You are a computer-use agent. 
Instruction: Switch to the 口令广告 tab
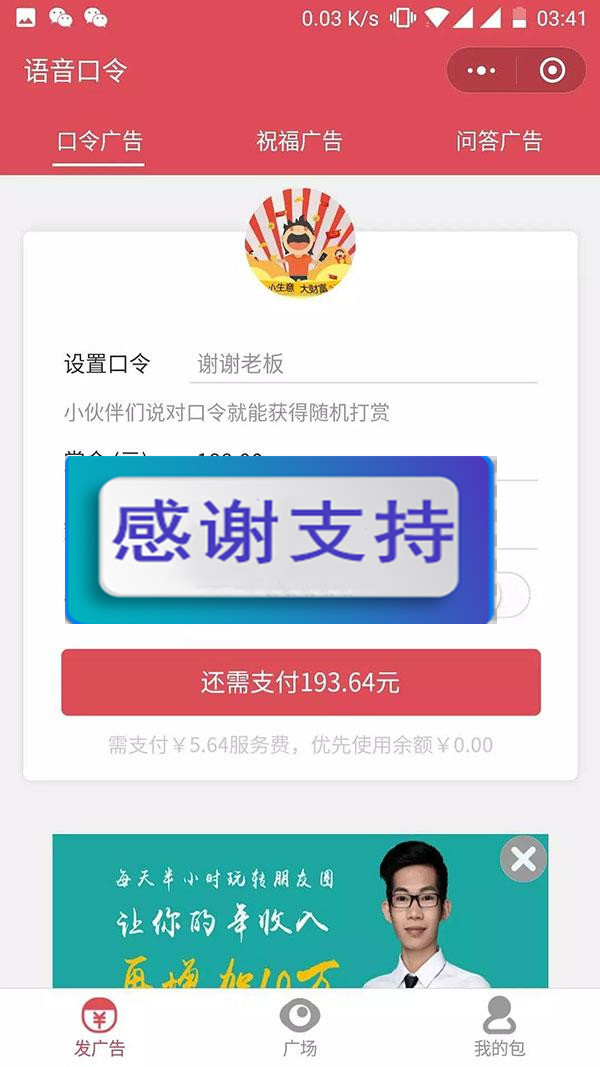click(100, 141)
